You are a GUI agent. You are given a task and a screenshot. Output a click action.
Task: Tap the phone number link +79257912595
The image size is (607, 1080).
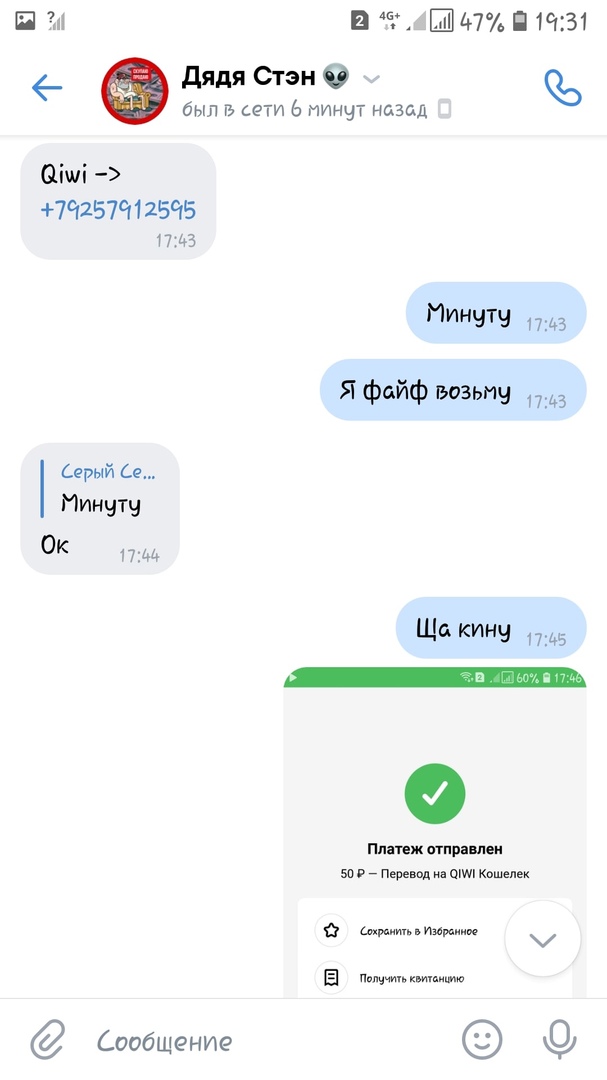(x=118, y=210)
